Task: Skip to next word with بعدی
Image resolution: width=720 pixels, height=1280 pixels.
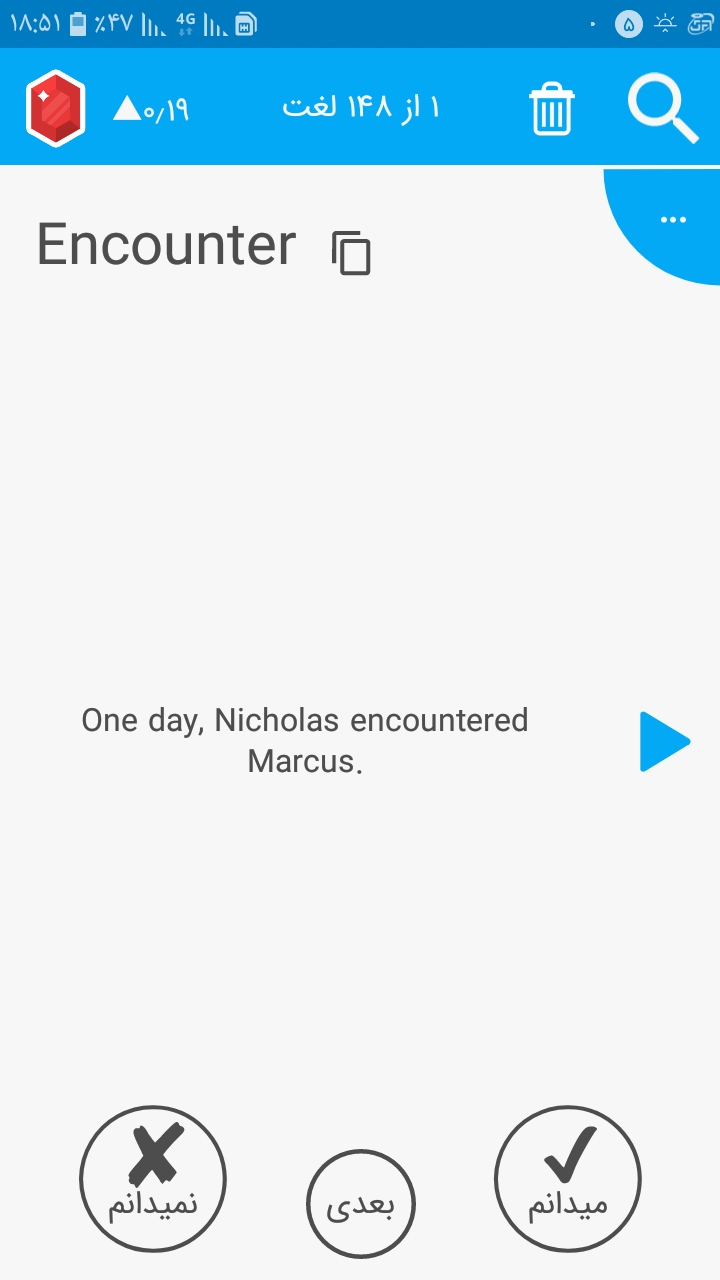Action: click(360, 1204)
